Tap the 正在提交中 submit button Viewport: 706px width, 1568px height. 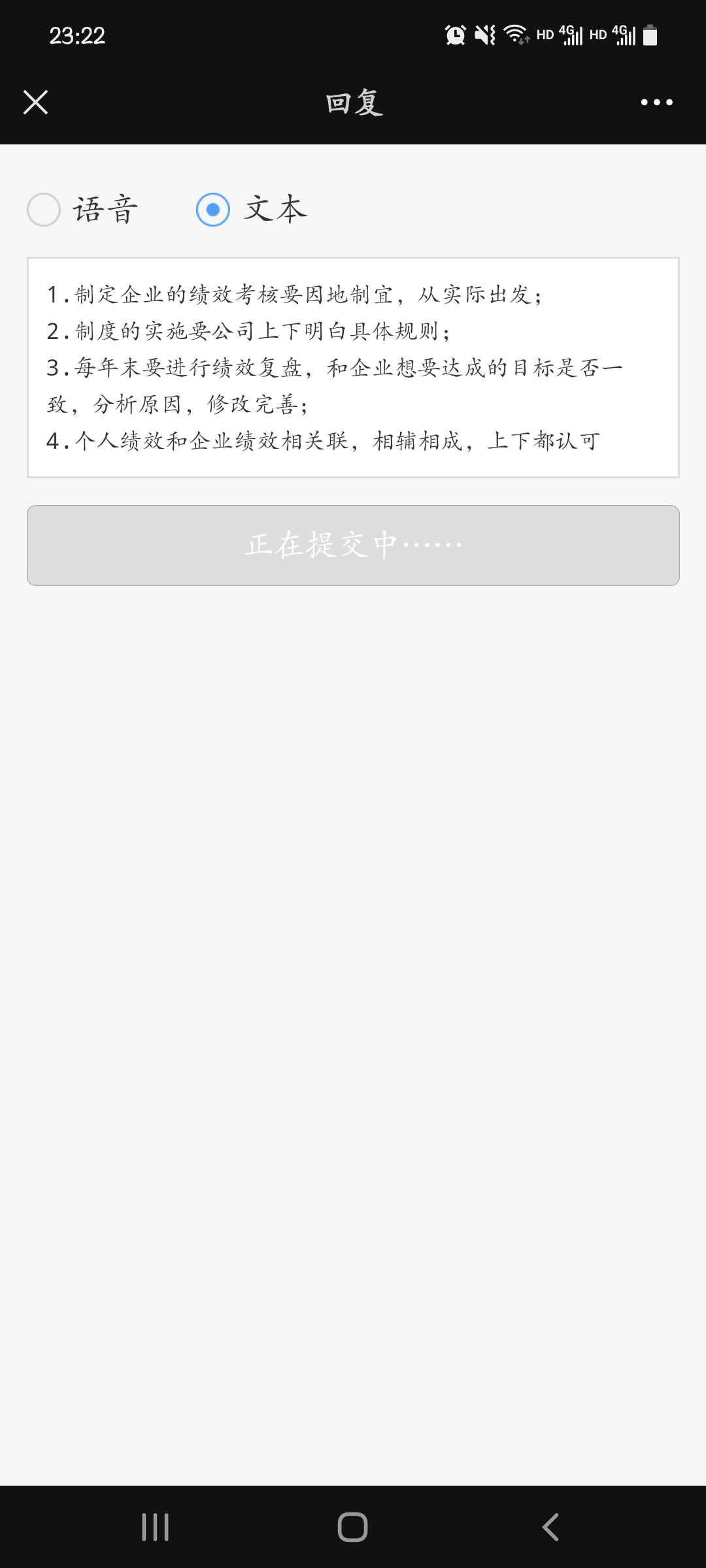point(353,546)
